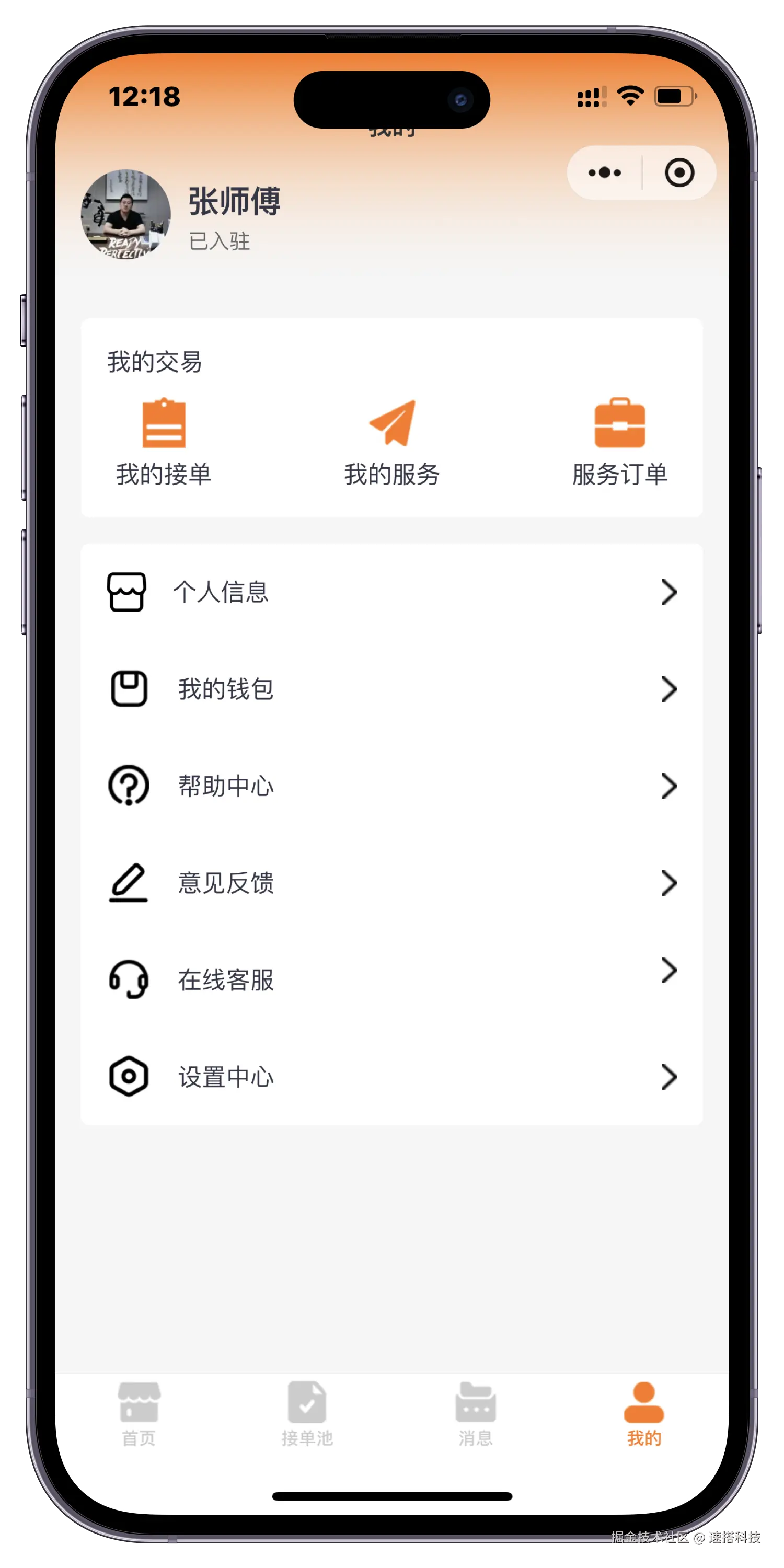Contact 在线客服
The height and width of the screenshot is (1568, 784).
[391, 979]
